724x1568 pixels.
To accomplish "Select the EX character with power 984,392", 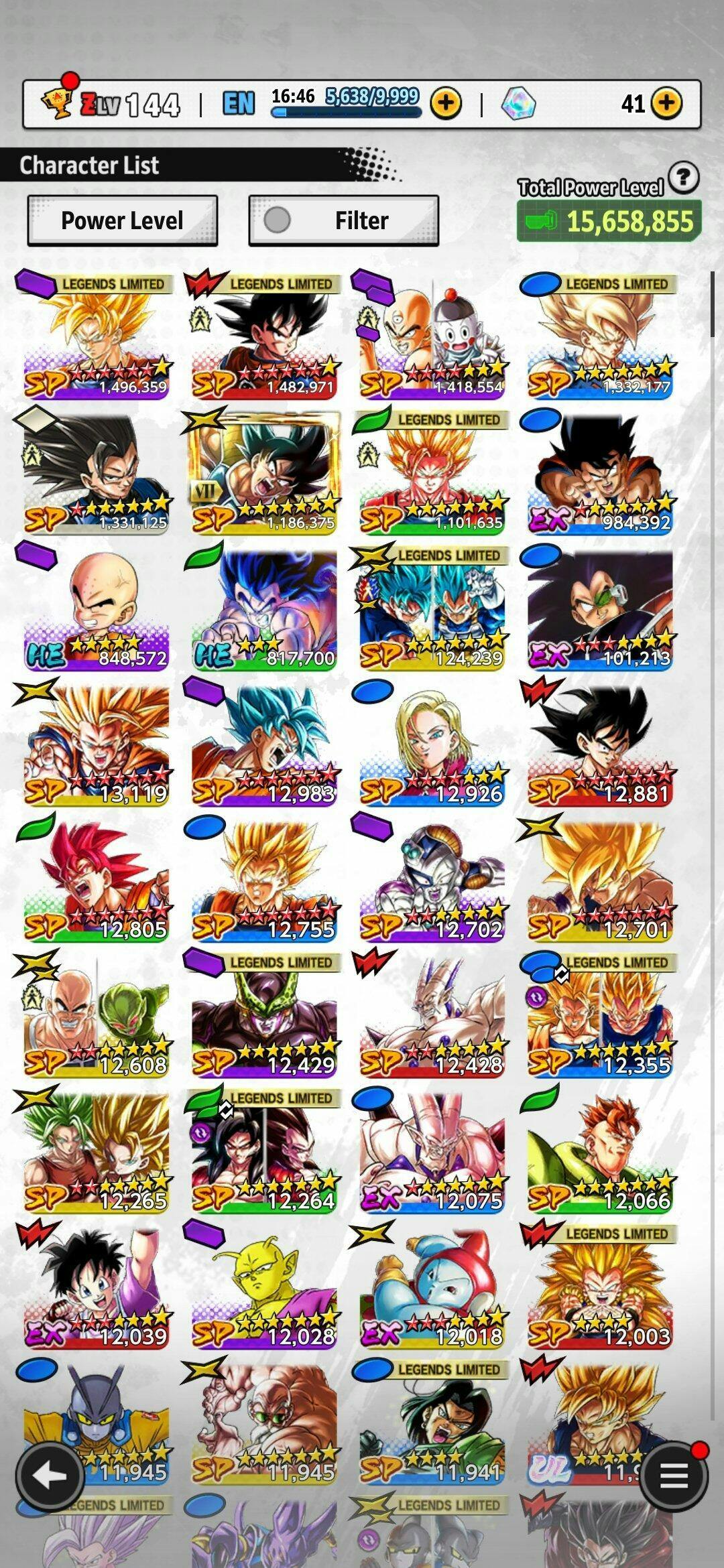I will point(600,472).
